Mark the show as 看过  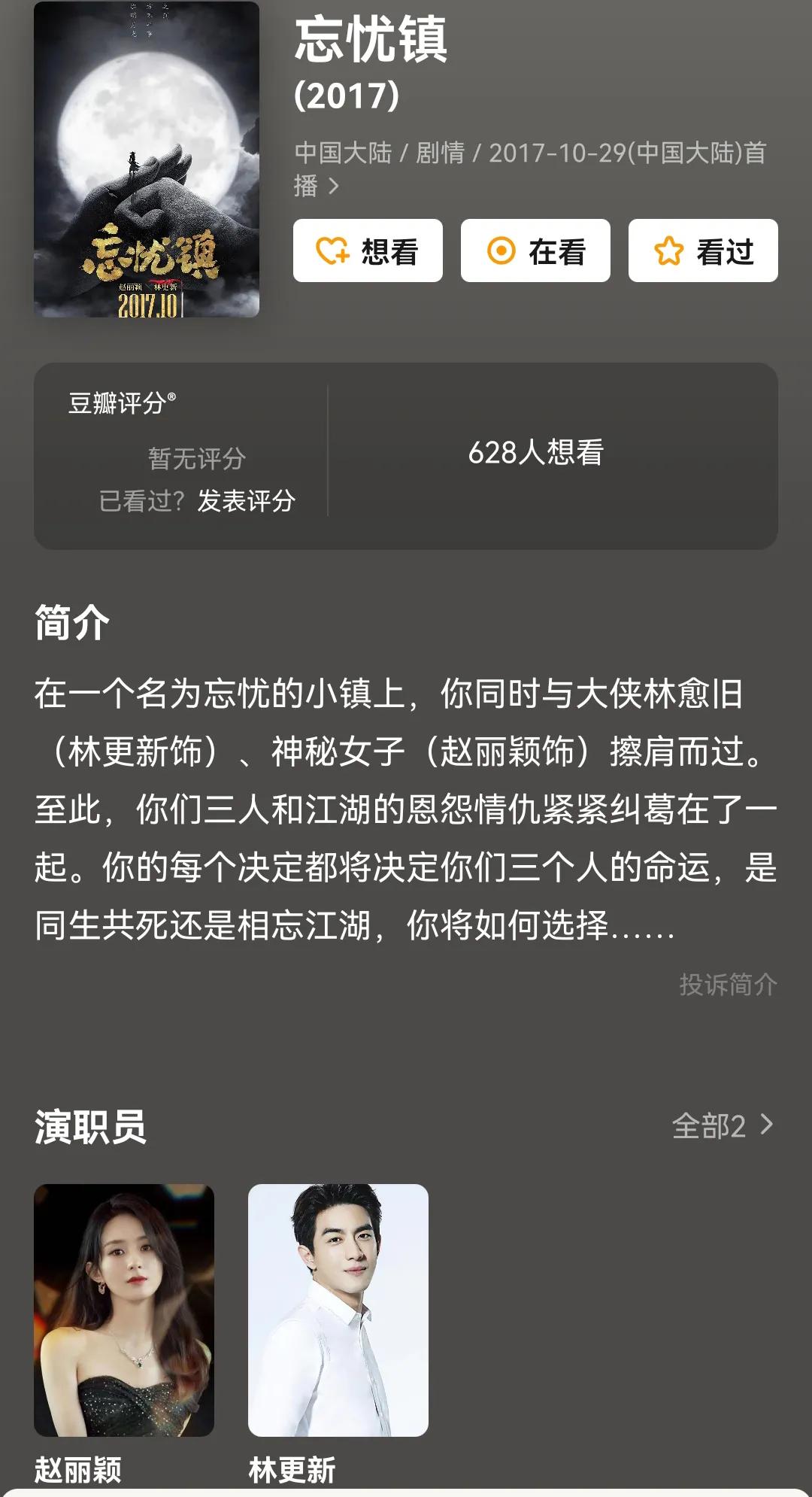point(703,251)
